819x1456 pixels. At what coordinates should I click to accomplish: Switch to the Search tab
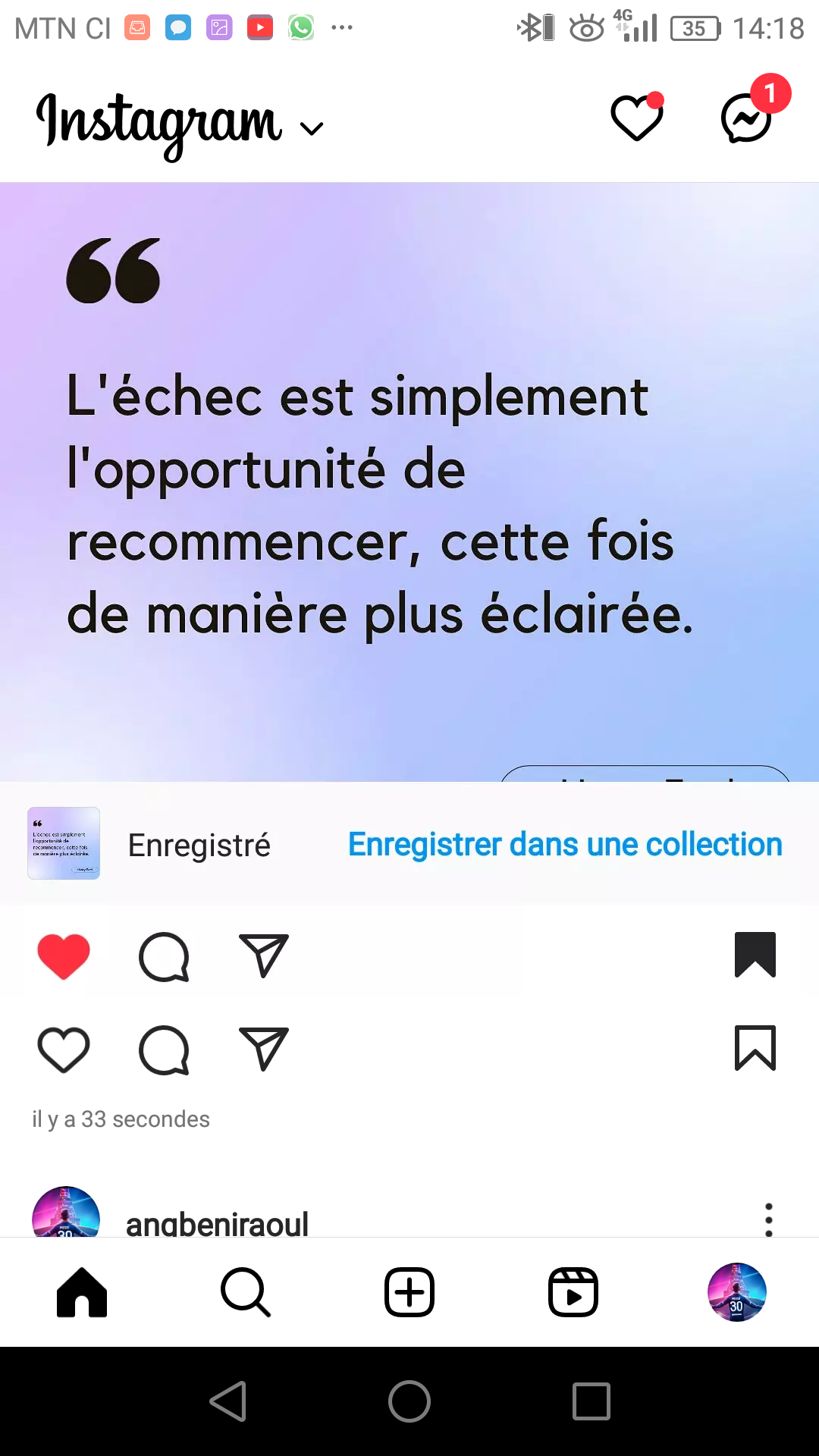pyautogui.click(x=246, y=1292)
